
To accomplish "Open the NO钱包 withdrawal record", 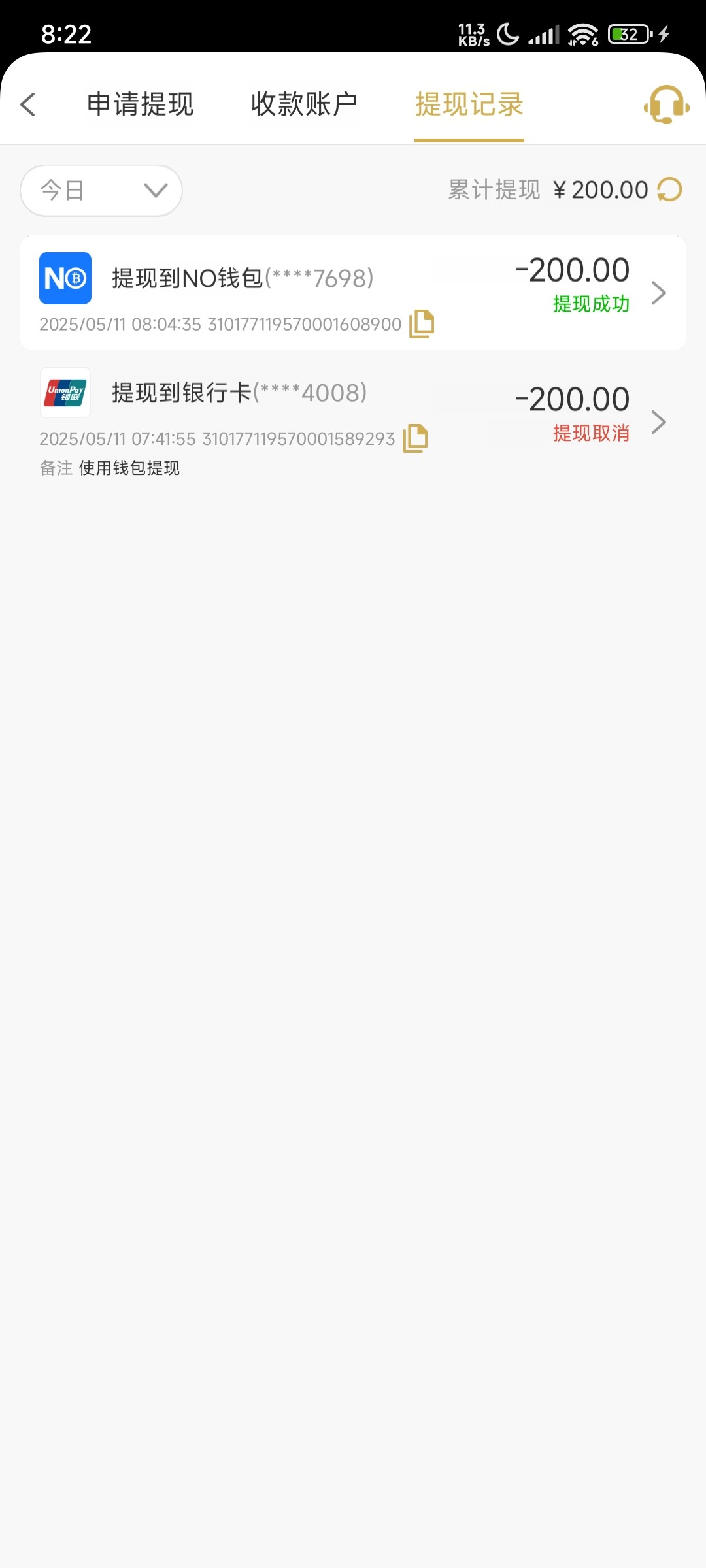I will click(353, 293).
